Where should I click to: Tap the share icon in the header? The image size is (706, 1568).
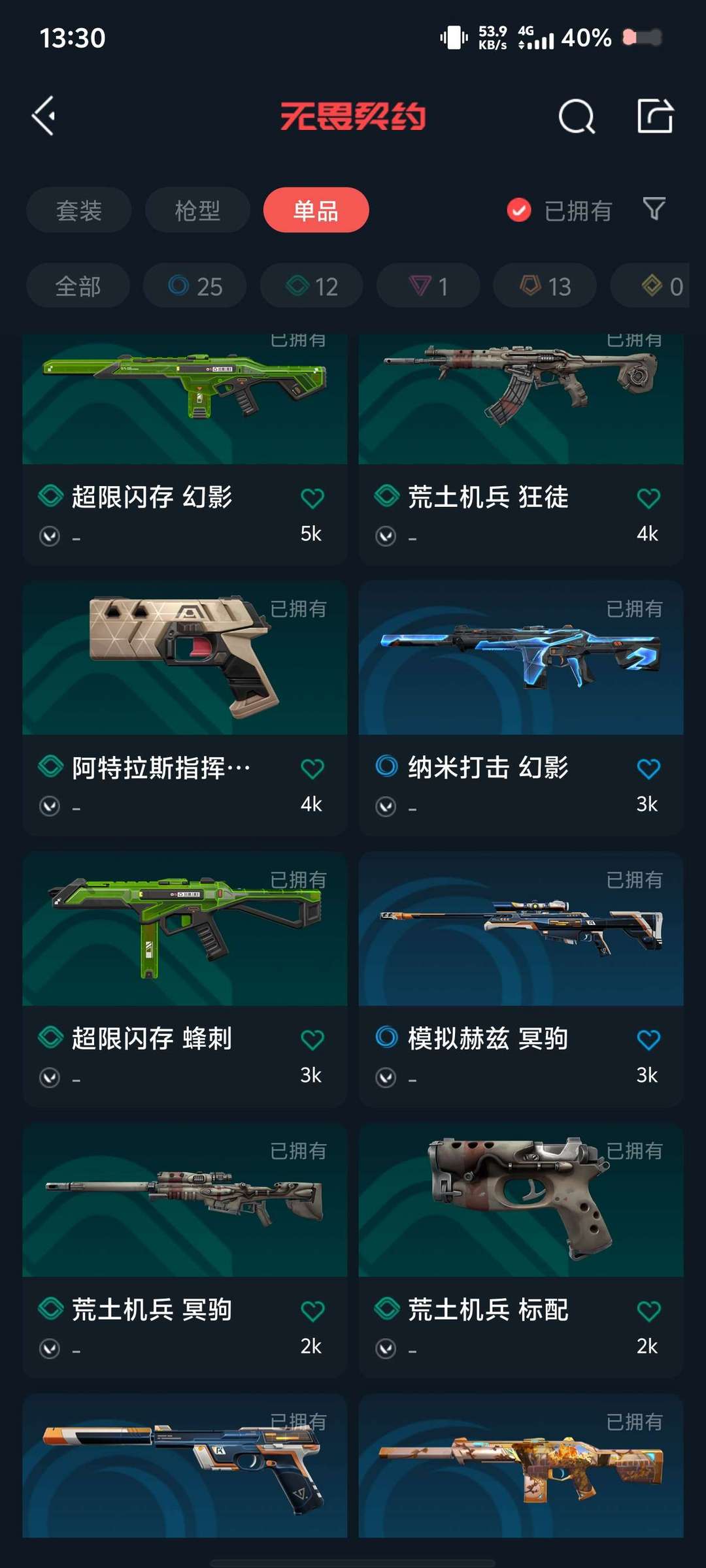click(x=655, y=116)
